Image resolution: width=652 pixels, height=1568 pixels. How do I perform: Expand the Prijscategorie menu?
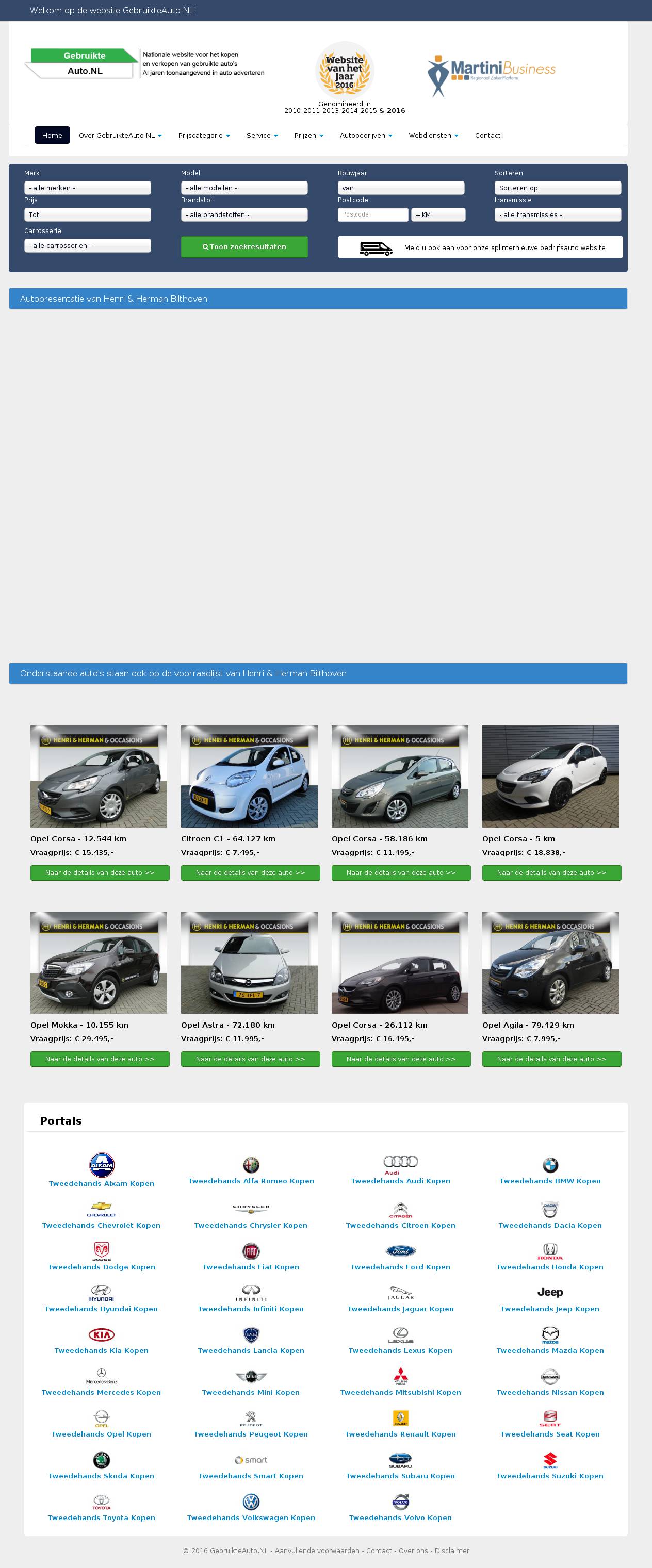(x=204, y=135)
